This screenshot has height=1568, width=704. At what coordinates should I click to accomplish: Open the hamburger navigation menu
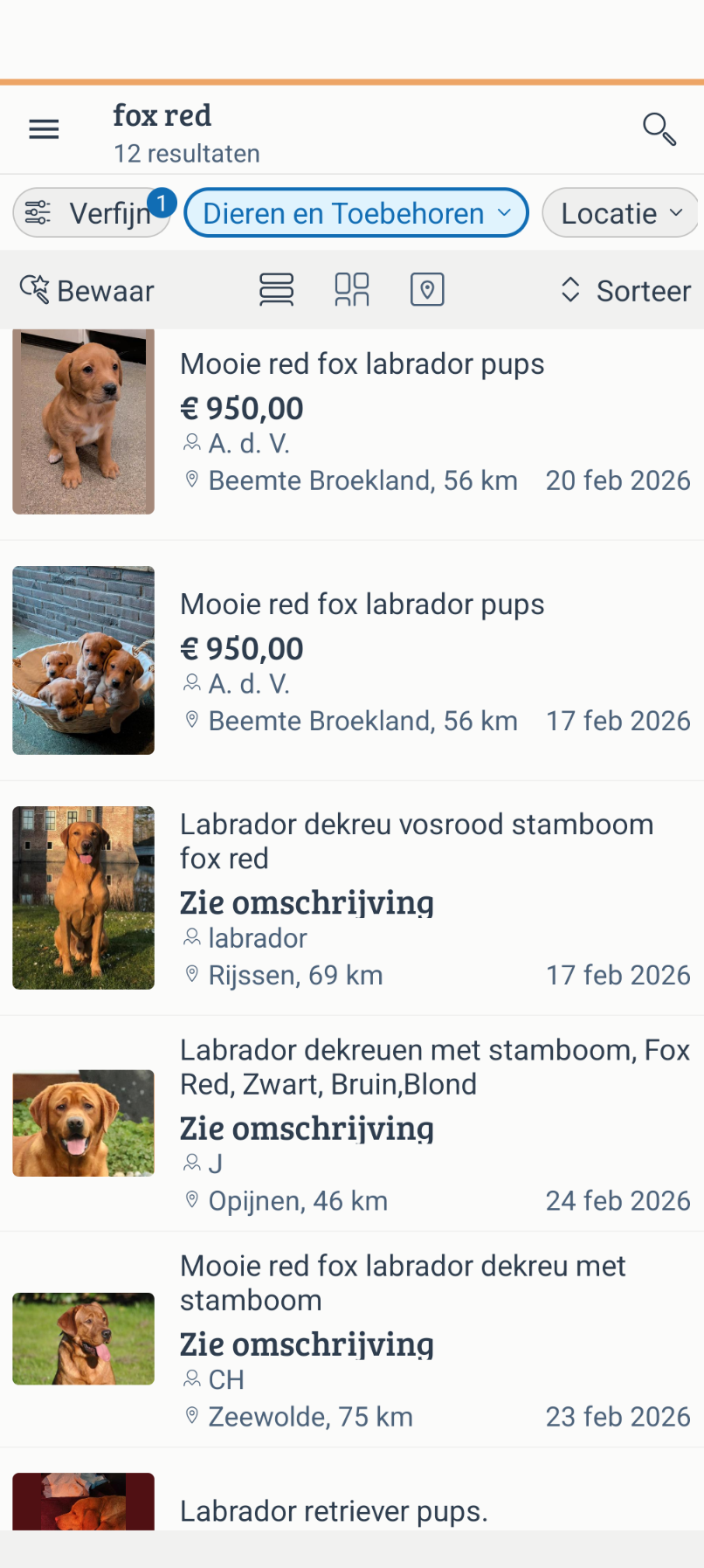coord(44,130)
